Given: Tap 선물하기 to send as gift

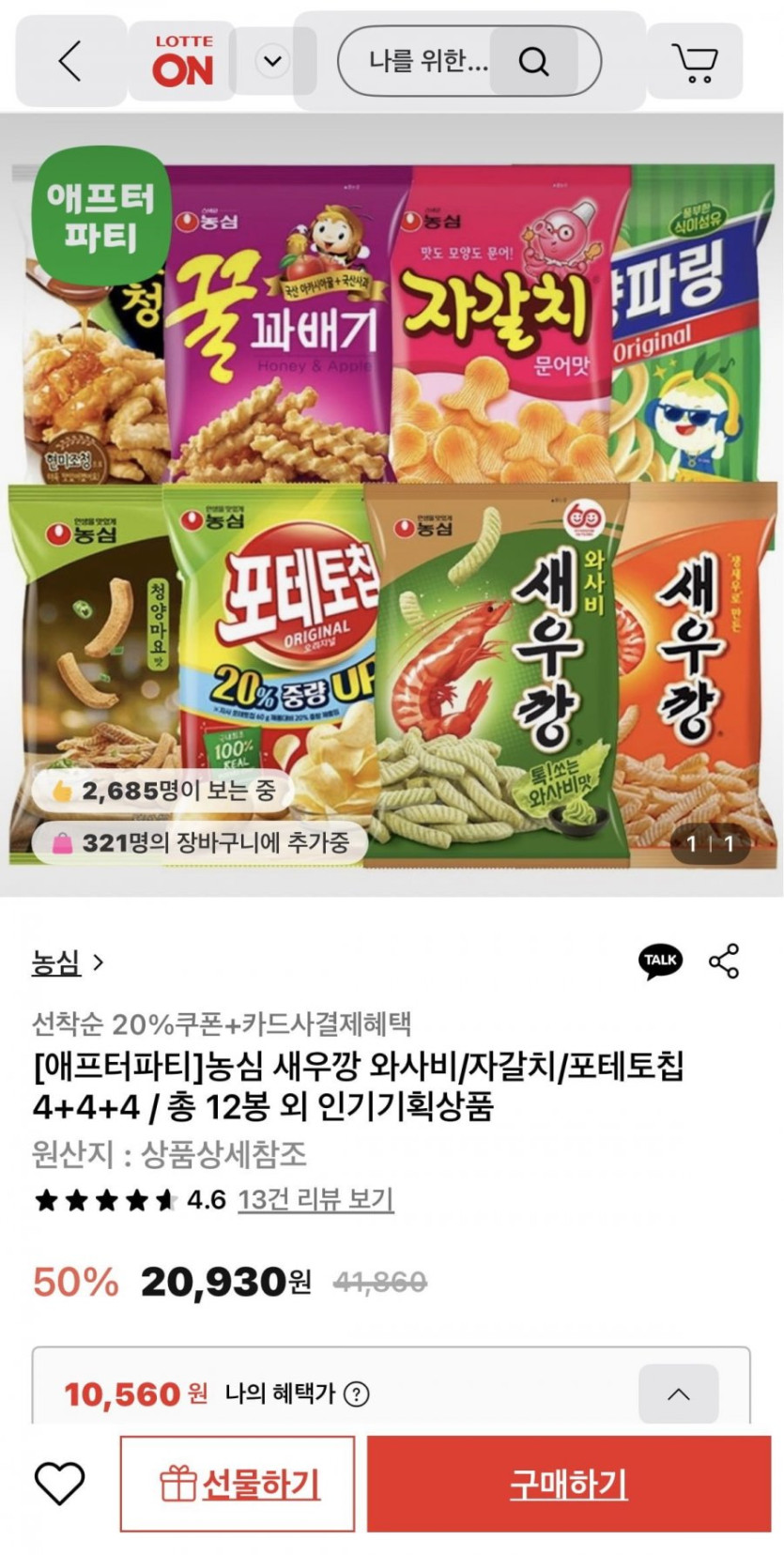Looking at the screenshot, I should [x=238, y=1484].
